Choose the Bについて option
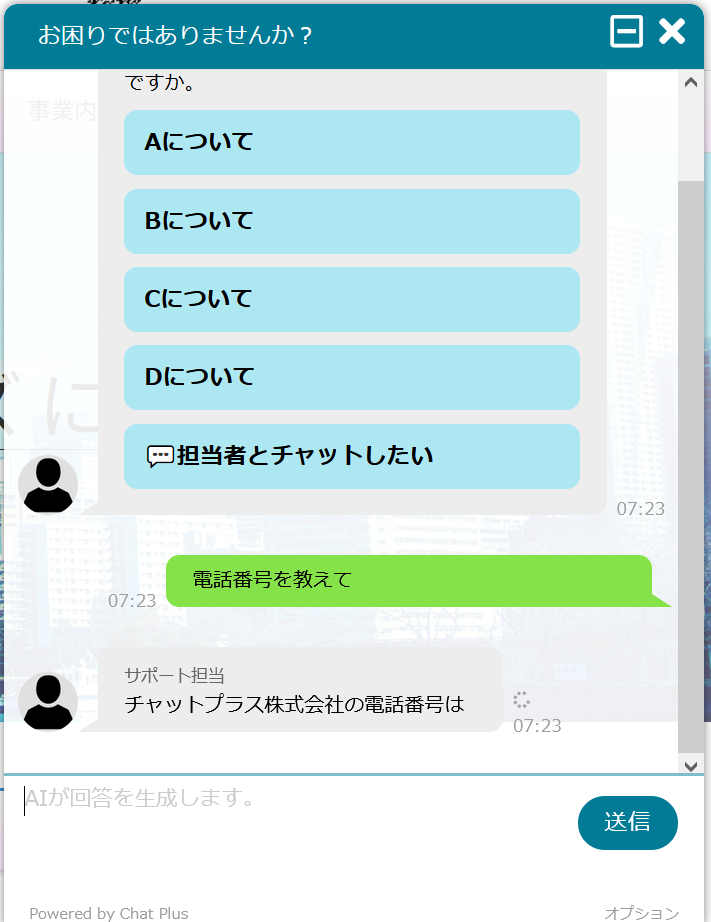711x922 pixels. 351,221
